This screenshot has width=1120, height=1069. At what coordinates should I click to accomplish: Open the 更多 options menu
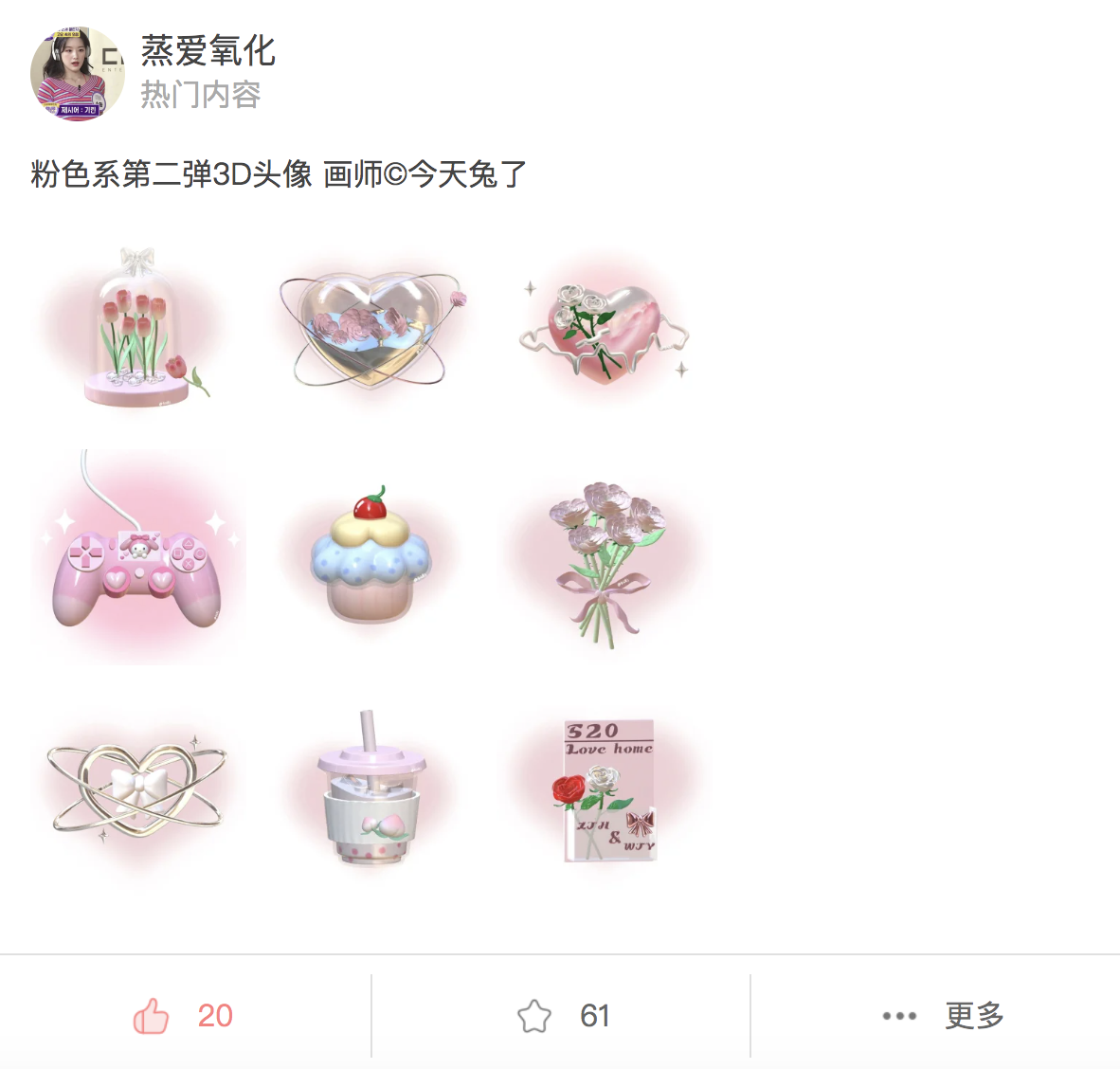[x=943, y=1016]
